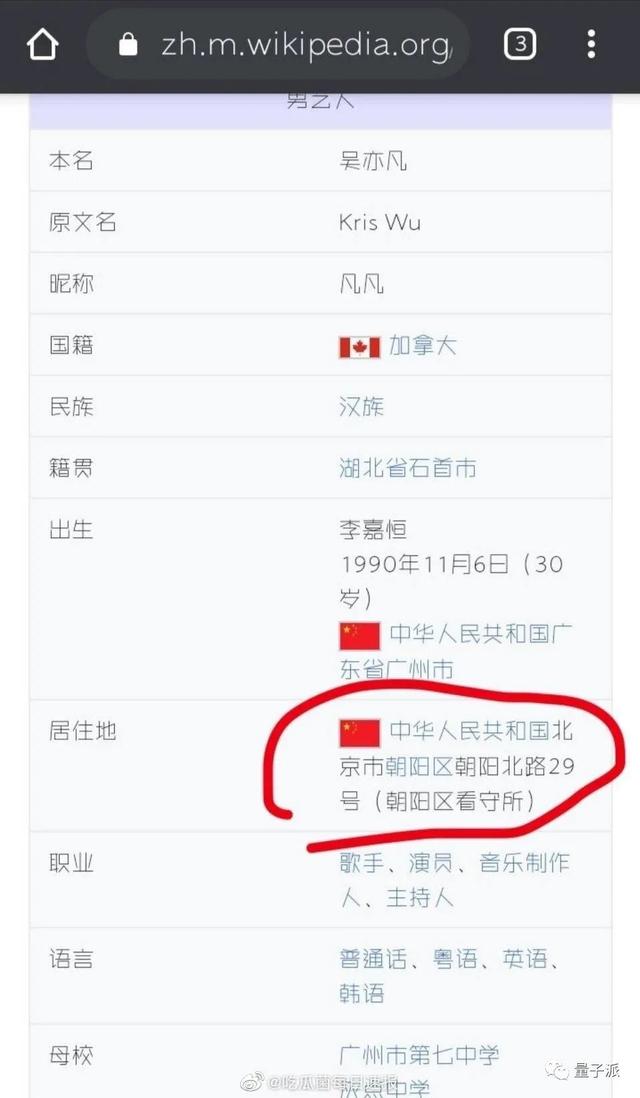Viewport: 640px width, 1098px height.
Task: Open the tab switcher showing 3 tabs
Action: click(520, 45)
